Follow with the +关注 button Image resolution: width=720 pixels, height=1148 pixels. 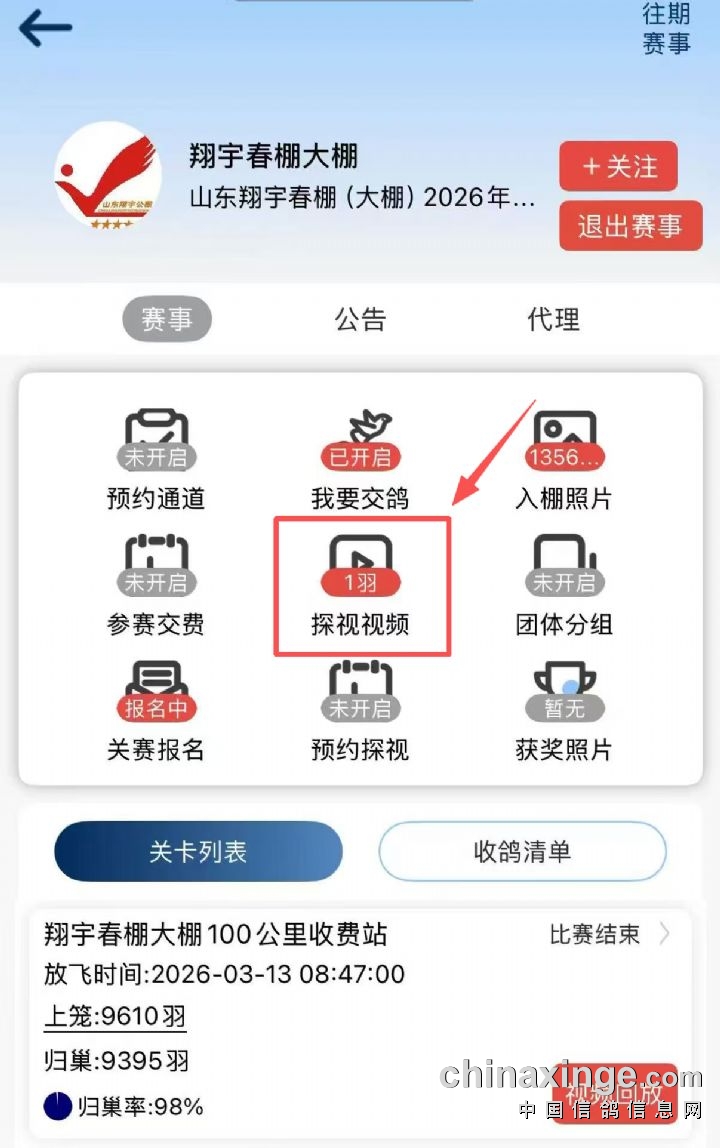pos(618,166)
